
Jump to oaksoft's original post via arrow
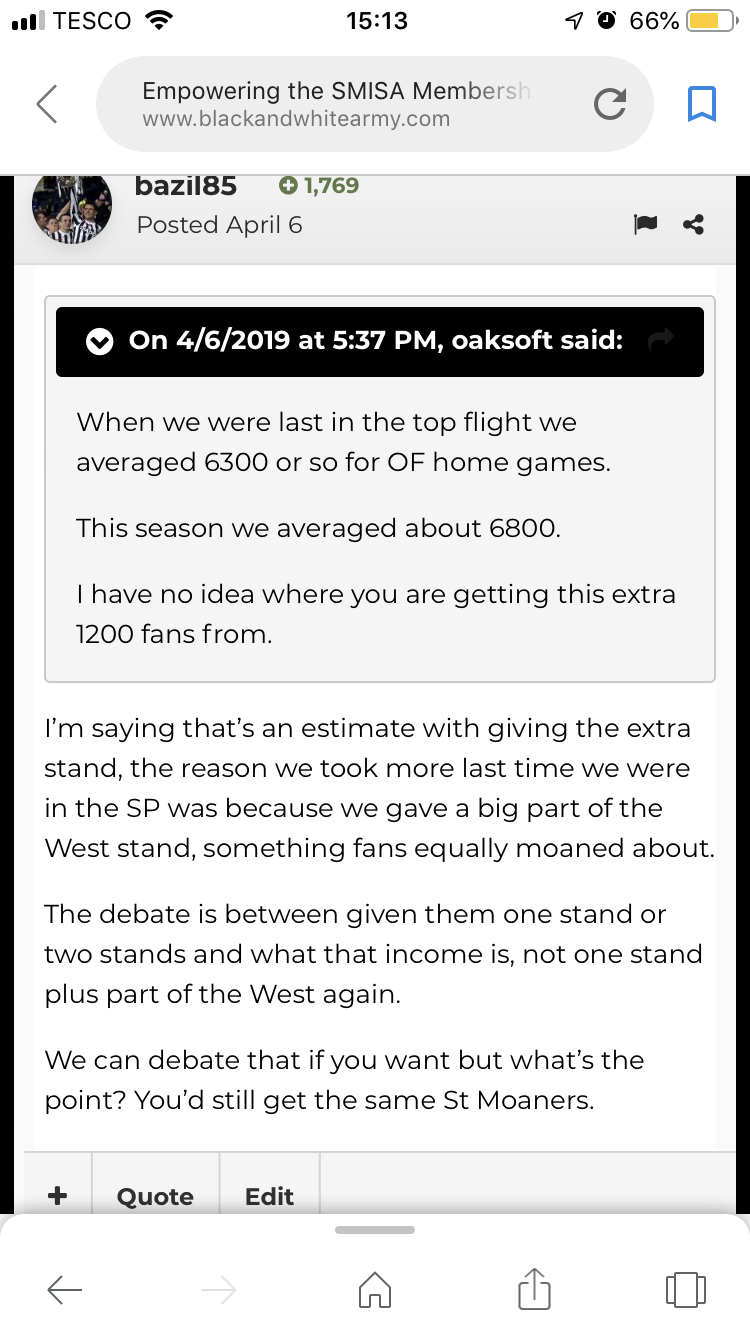(660, 341)
